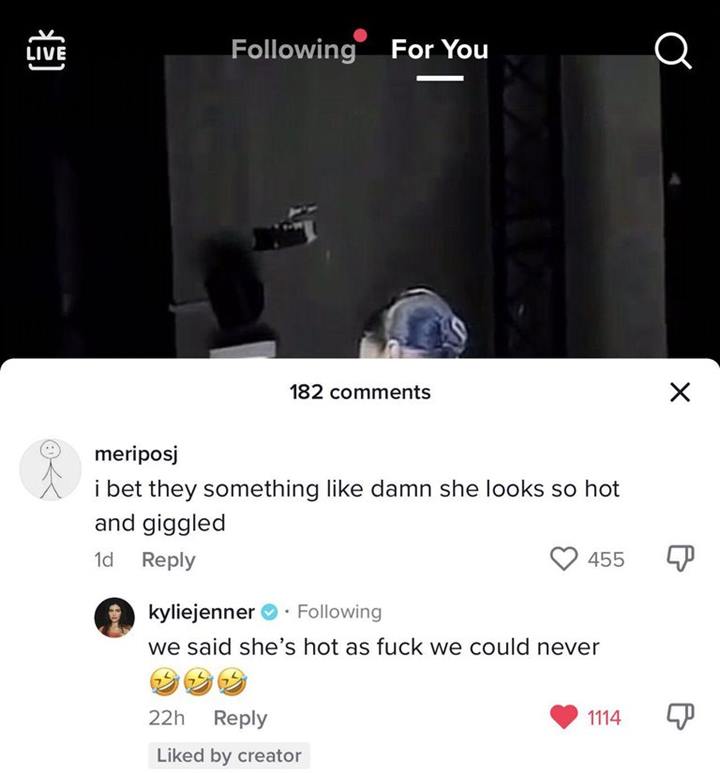Reply to meriposj's comment
Screen dimensions: 720x773
pyautogui.click(x=168, y=560)
